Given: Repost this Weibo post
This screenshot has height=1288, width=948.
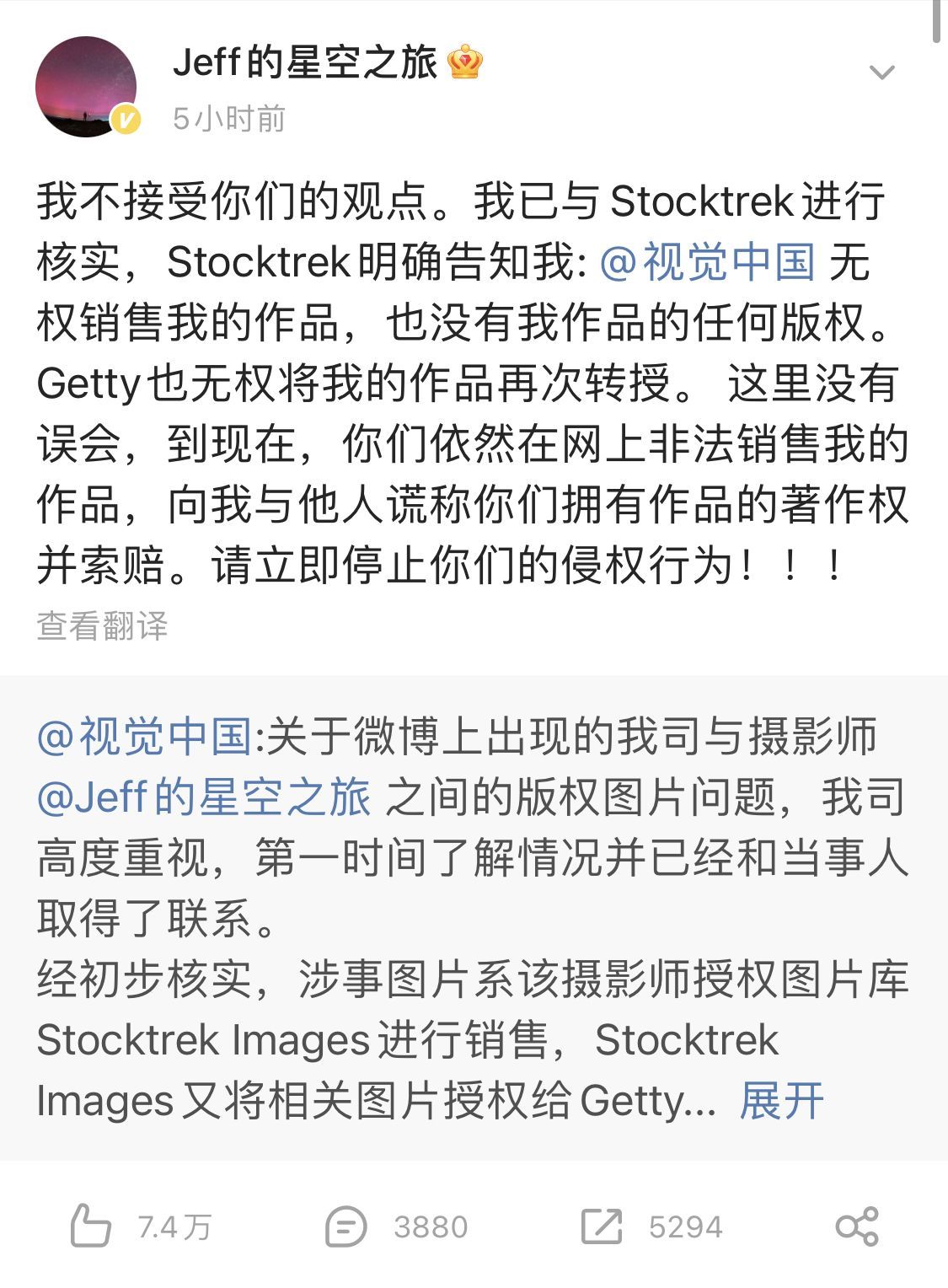Looking at the screenshot, I should [x=602, y=1226].
